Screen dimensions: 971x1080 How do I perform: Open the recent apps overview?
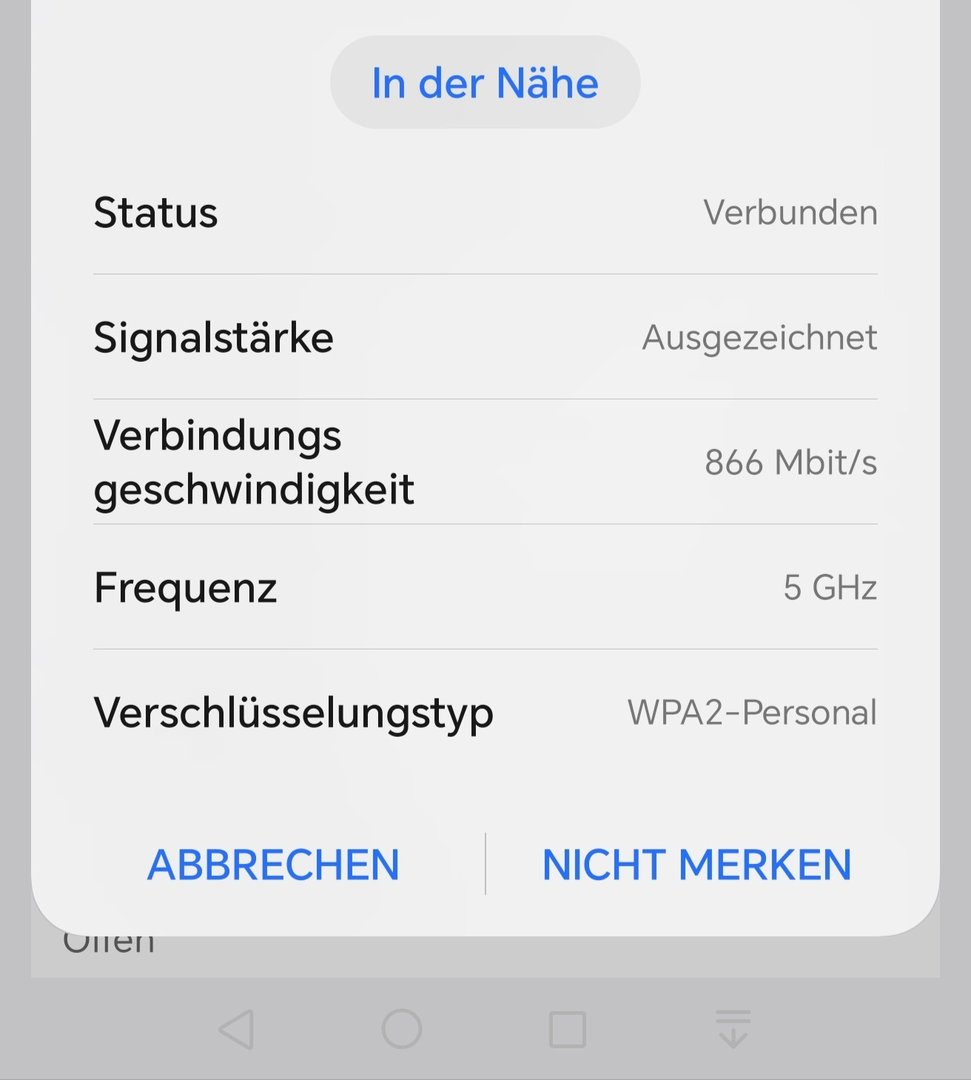point(567,1029)
